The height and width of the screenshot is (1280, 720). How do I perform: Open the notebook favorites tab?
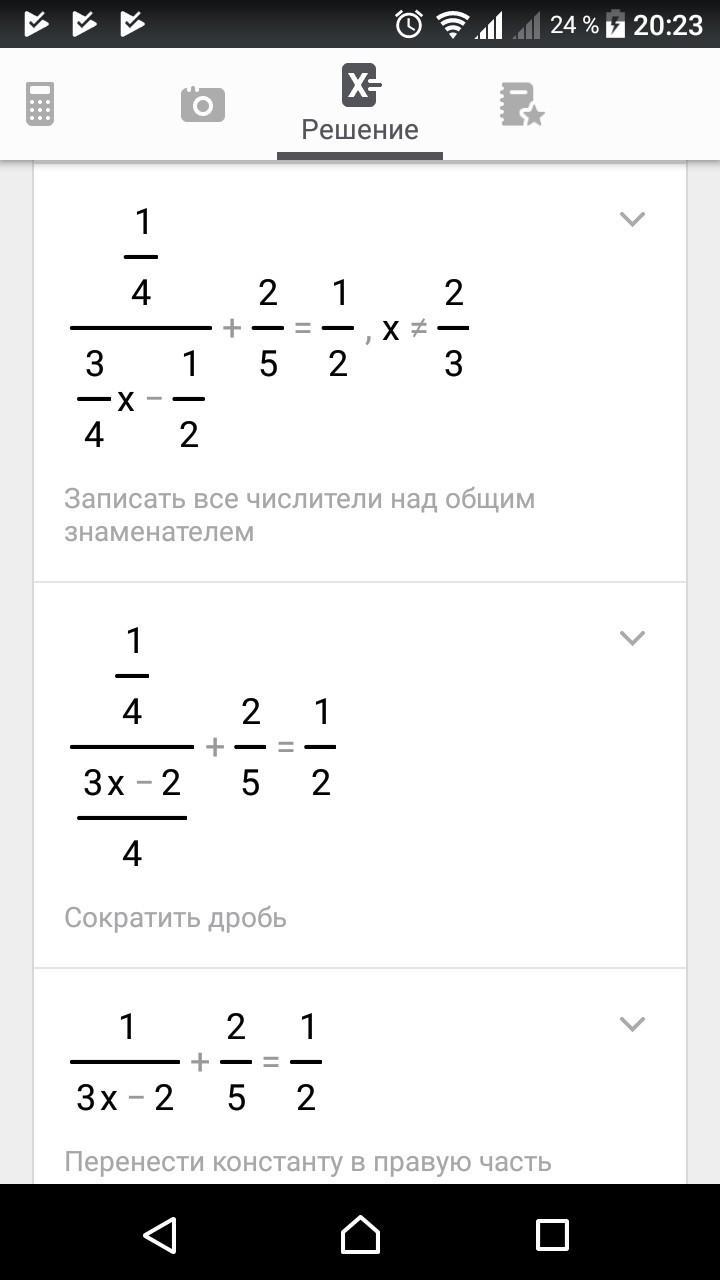point(521,105)
